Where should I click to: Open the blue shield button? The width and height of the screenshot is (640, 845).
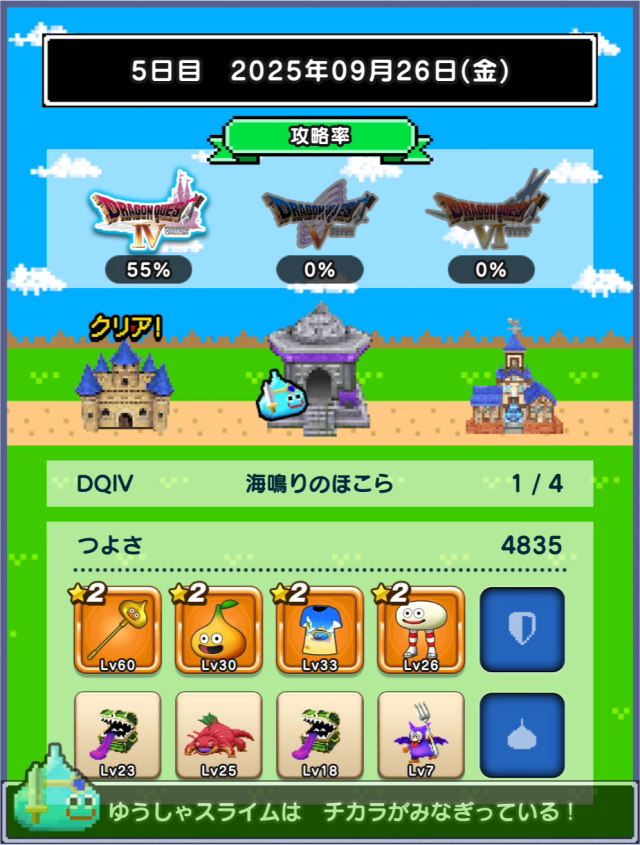pyautogui.click(x=522, y=630)
